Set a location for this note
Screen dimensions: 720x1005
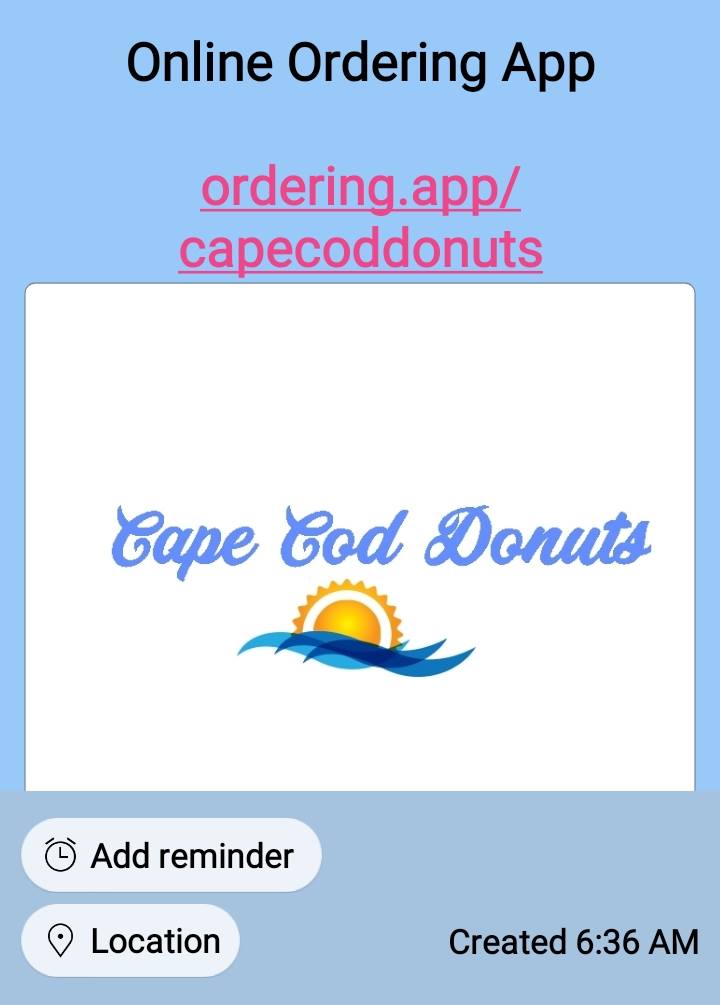130,941
